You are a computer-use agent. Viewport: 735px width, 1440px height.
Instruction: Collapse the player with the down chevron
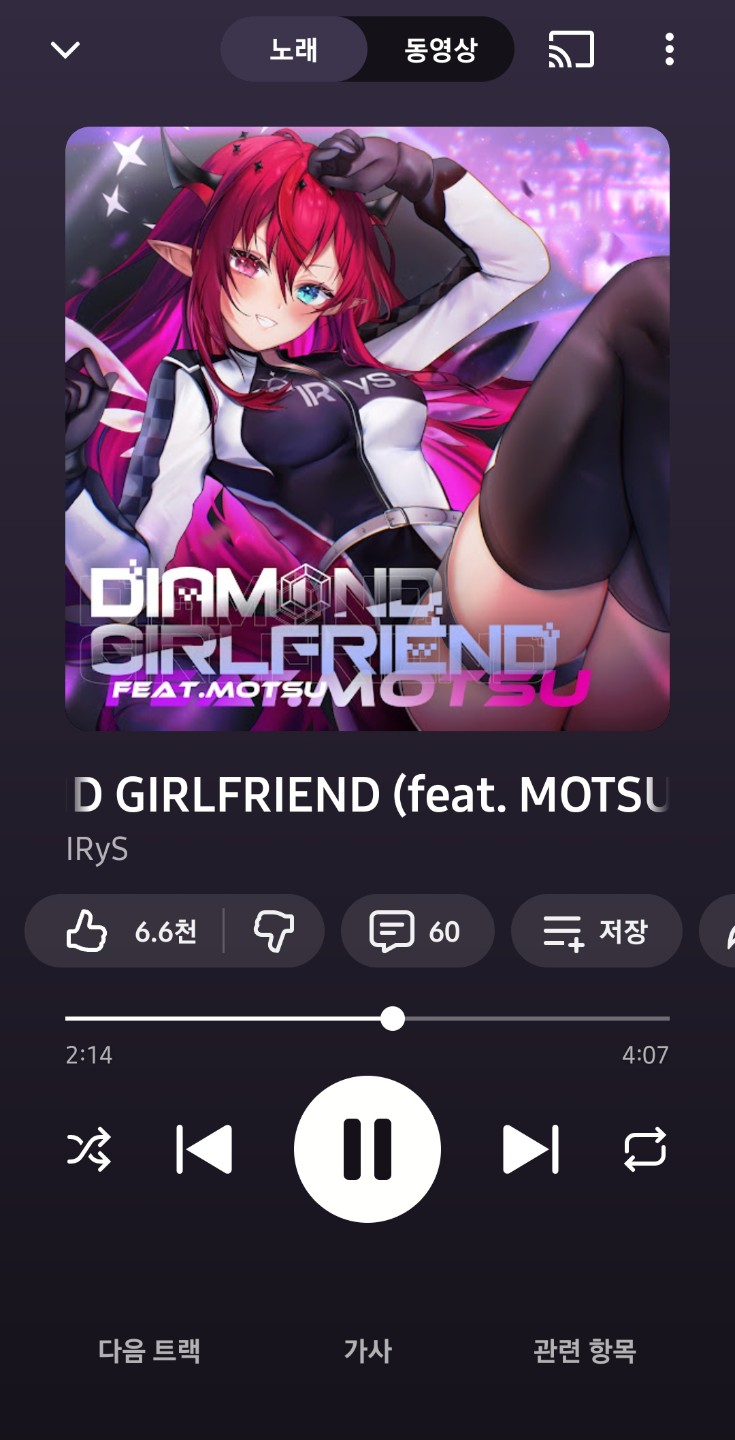pos(65,49)
